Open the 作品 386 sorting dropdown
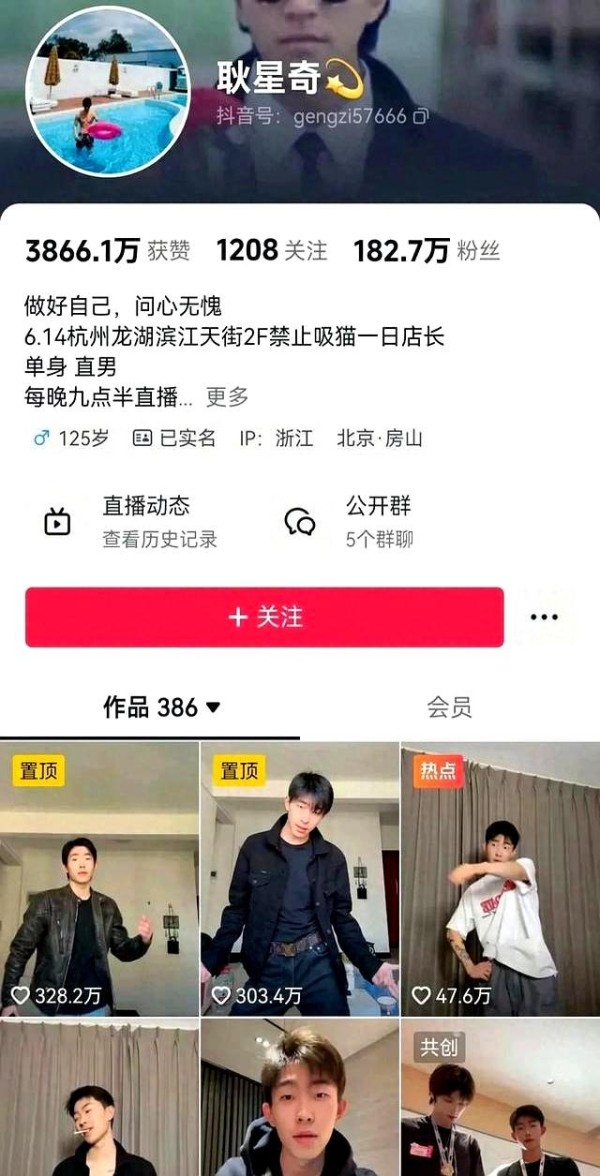The width and height of the screenshot is (600, 1176). tap(162, 708)
